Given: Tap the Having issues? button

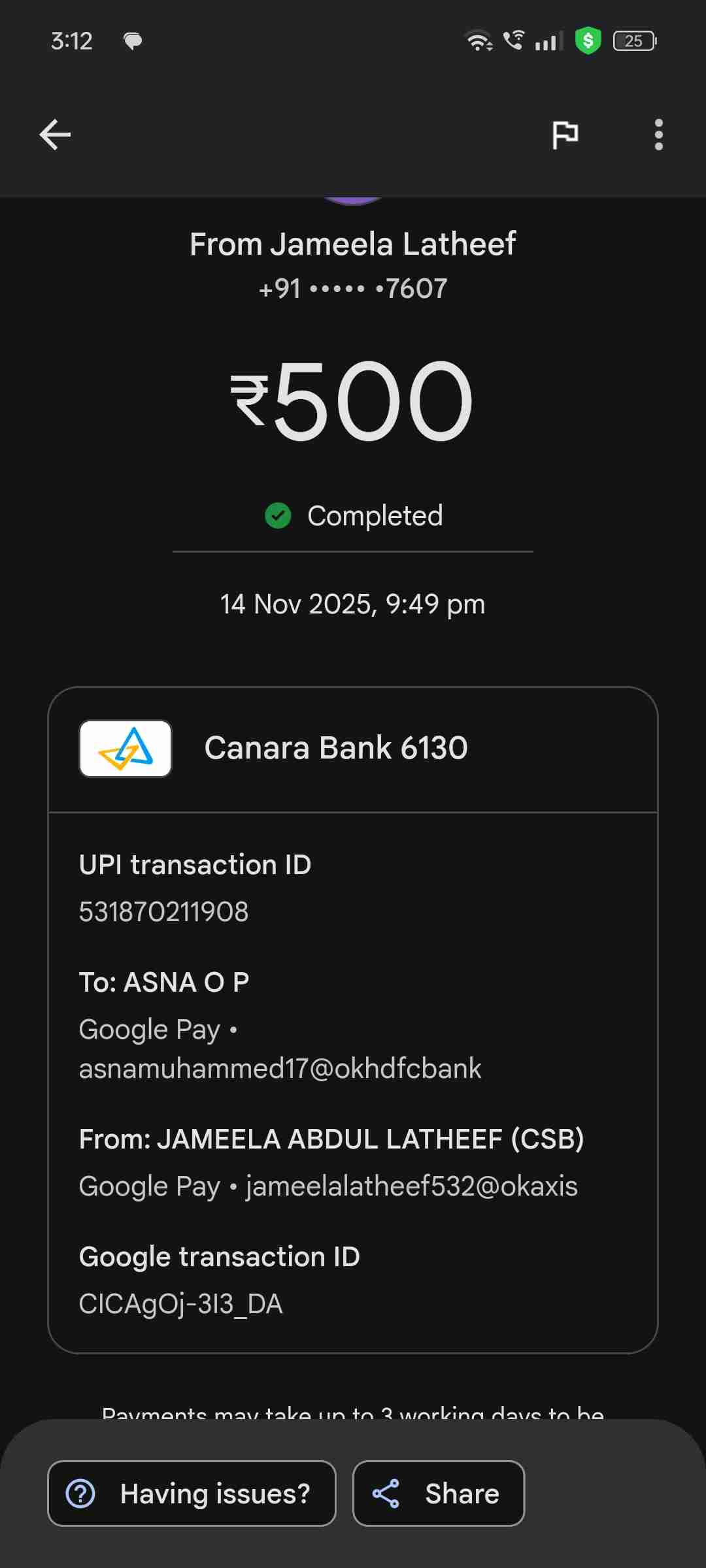Looking at the screenshot, I should point(192,1494).
